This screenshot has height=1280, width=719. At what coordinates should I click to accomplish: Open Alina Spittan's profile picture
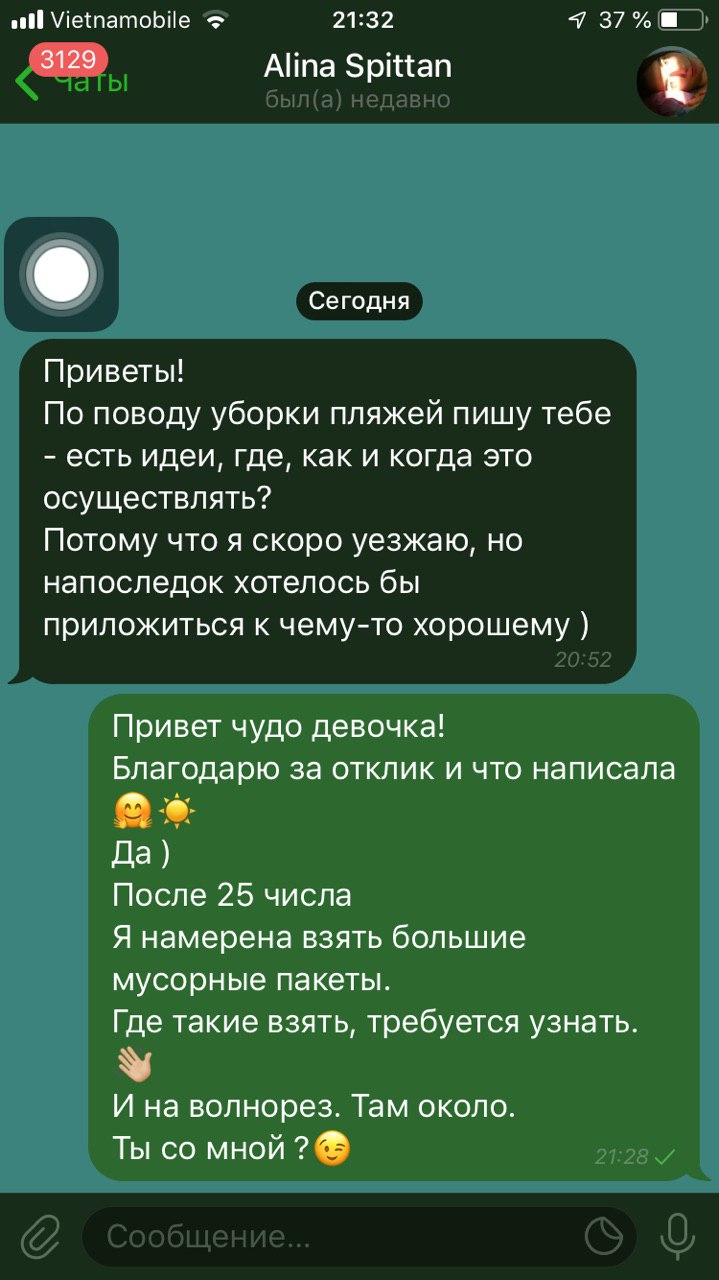[x=672, y=82]
